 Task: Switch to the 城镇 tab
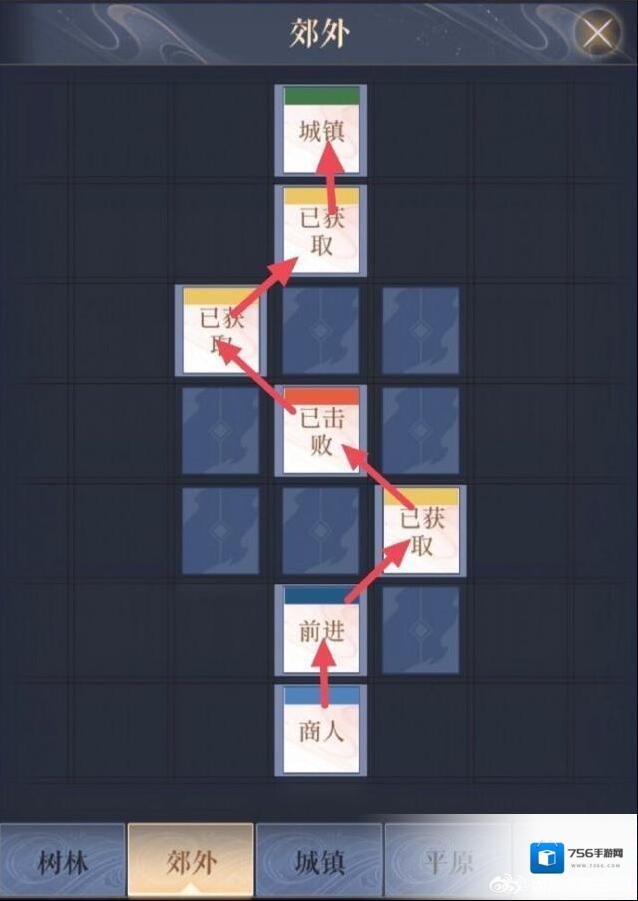pos(318,861)
